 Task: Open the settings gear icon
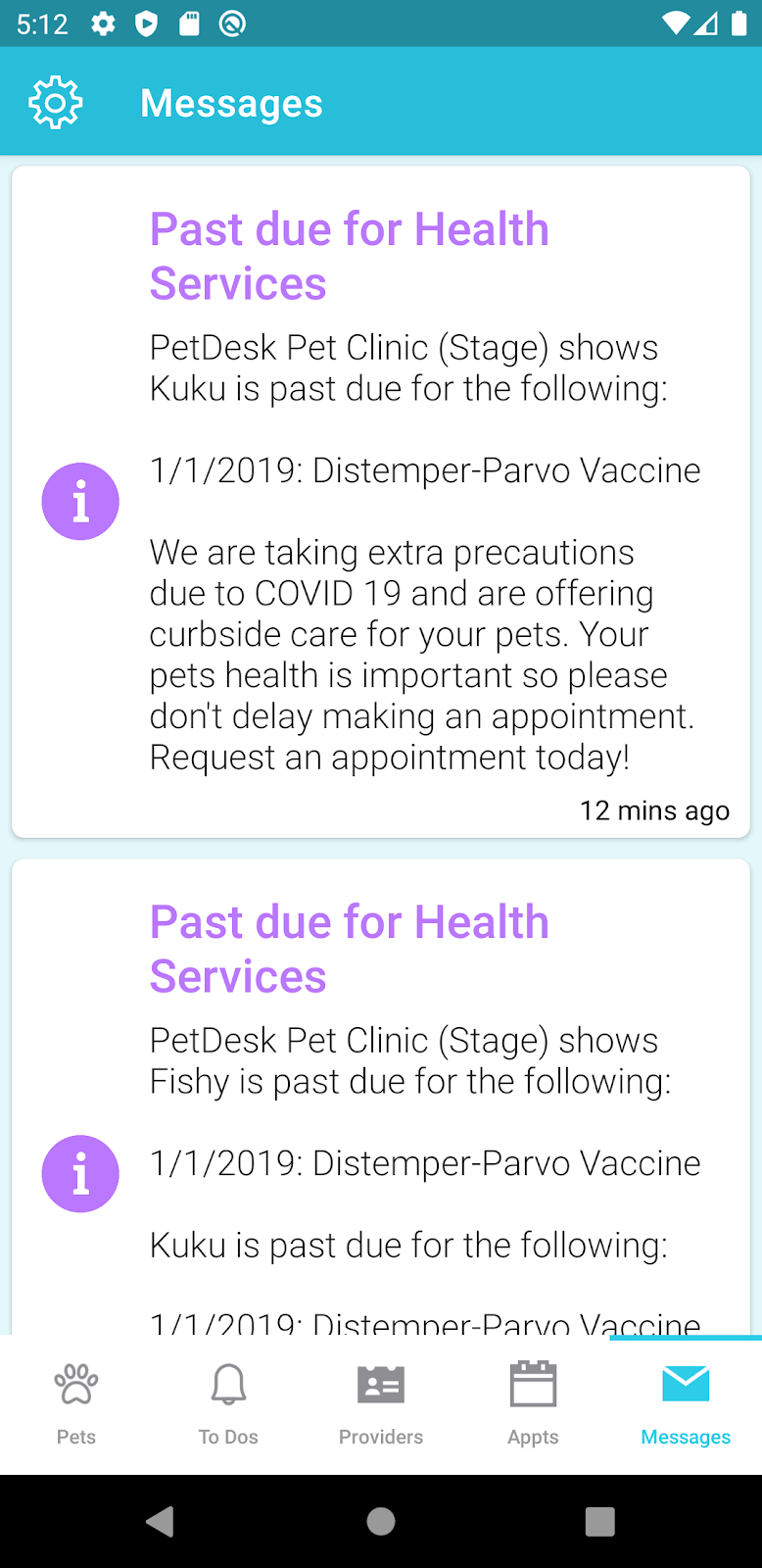click(56, 103)
